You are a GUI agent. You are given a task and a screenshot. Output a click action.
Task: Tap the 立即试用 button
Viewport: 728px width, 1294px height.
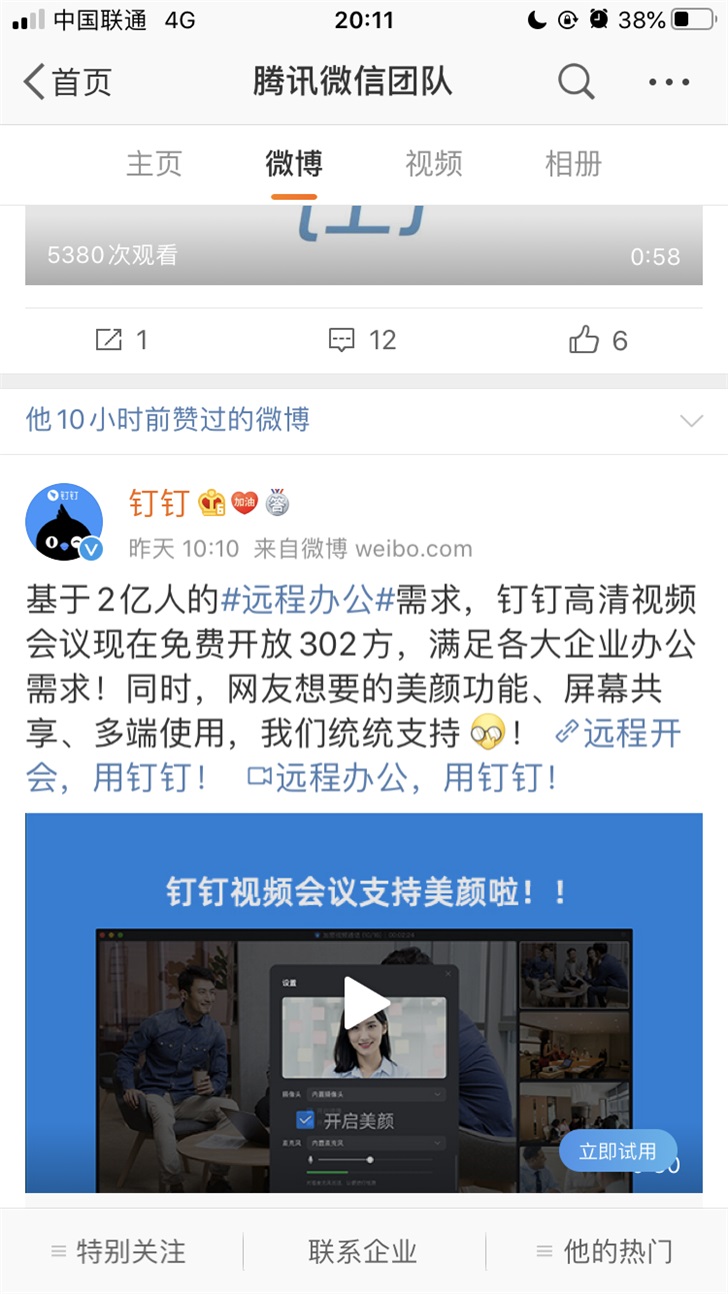pos(618,1151)
